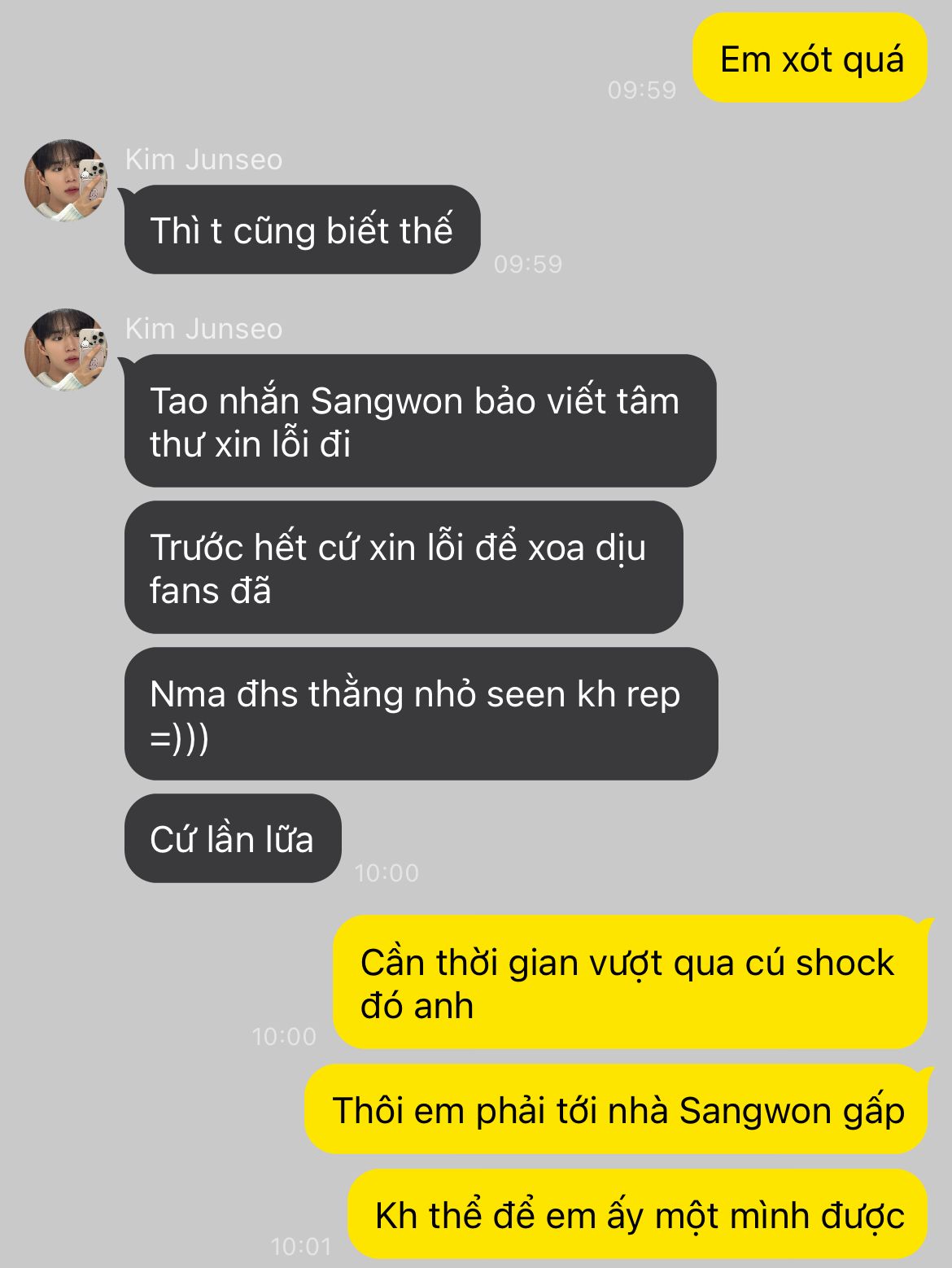Viewport: 952px width, 1268px height.
Task: View Kim Junseo's profile picture above "Tao nhắn Sangwon"
Action: coord(67,350)
